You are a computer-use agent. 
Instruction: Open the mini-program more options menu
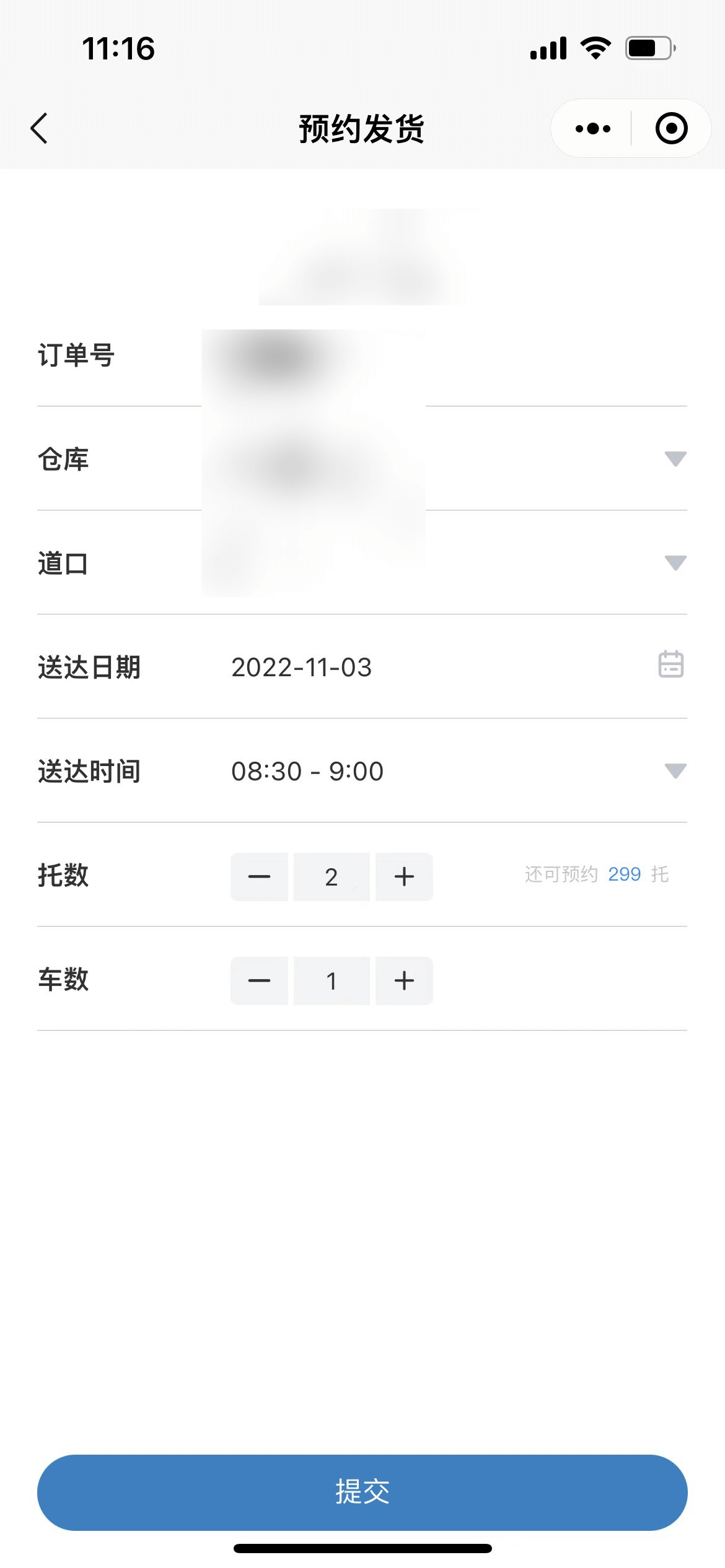point(592,129)
